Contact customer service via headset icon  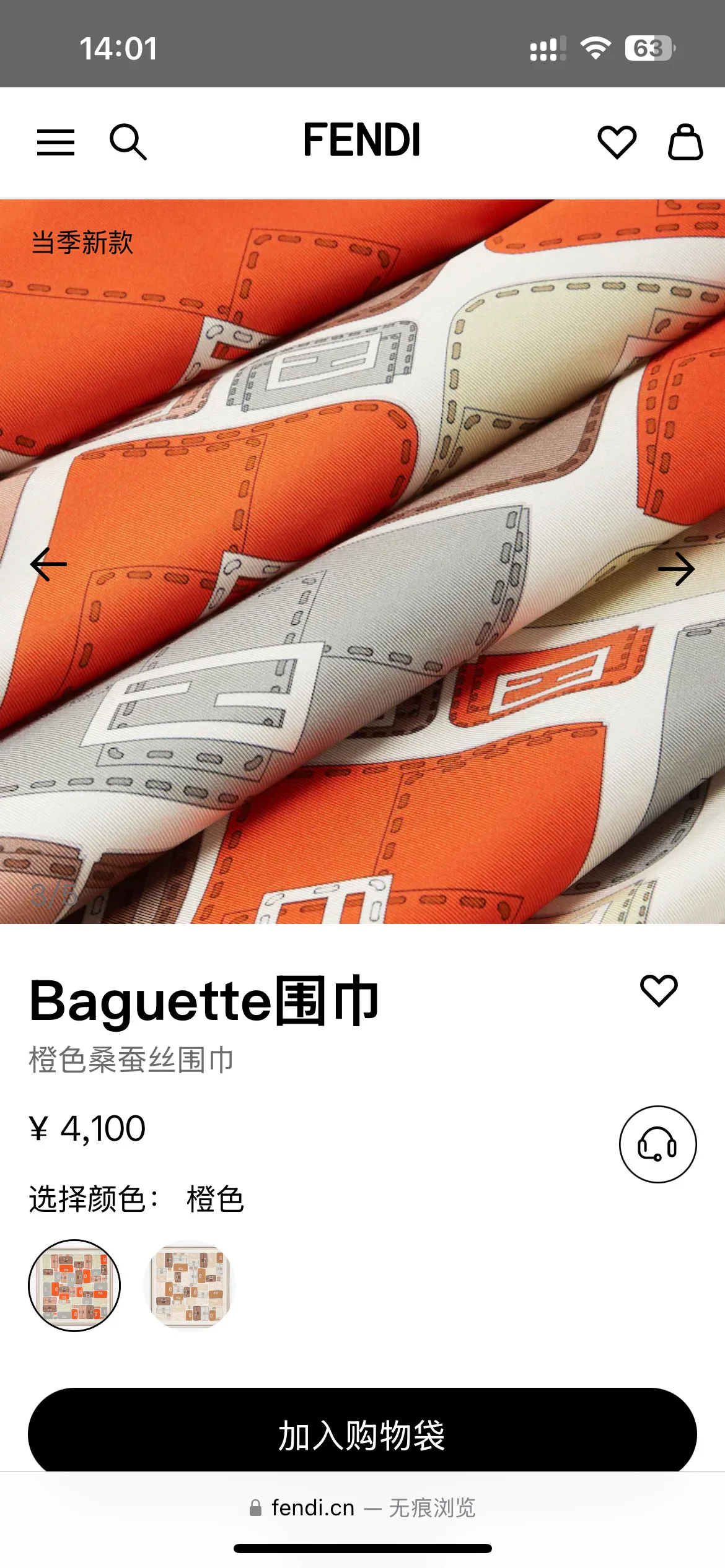point(657,1144)
